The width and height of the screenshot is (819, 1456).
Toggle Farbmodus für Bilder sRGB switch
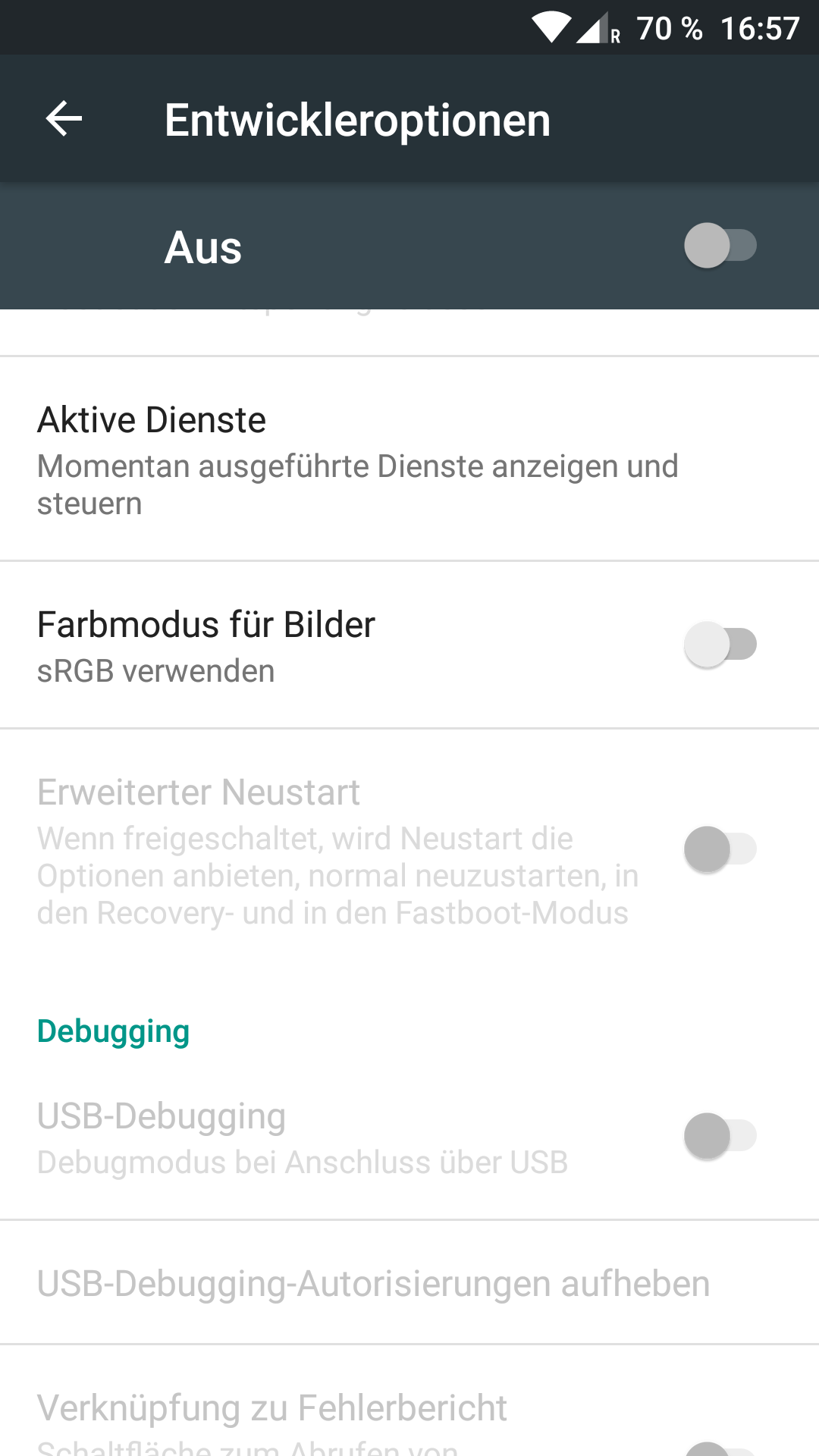(720, 645)
